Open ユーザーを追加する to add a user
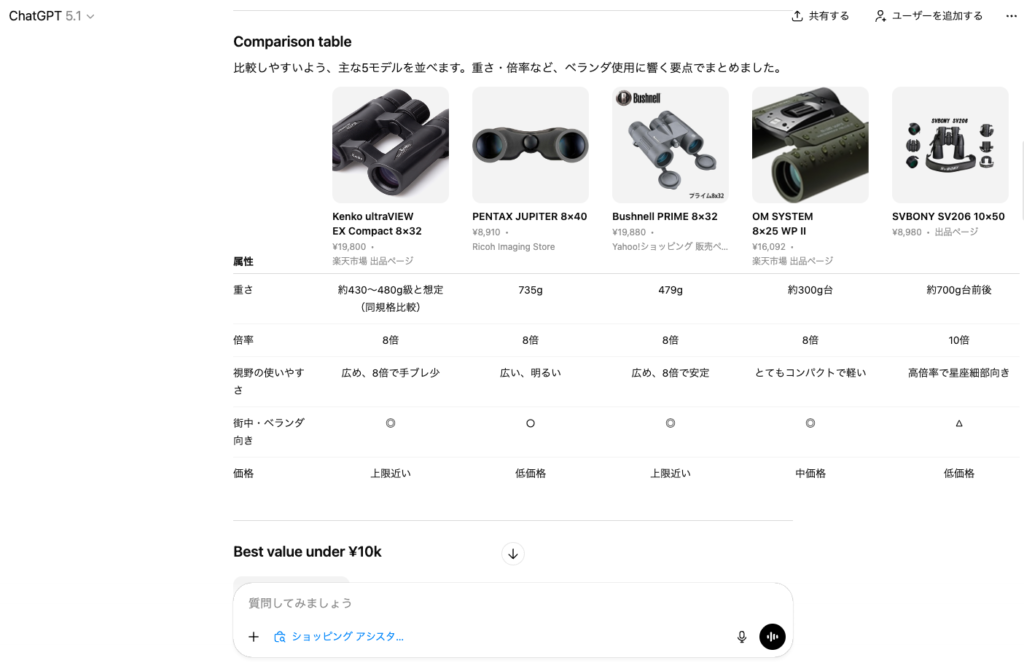Viewport: 1024px width, 663px height. (x=928, y=16)
